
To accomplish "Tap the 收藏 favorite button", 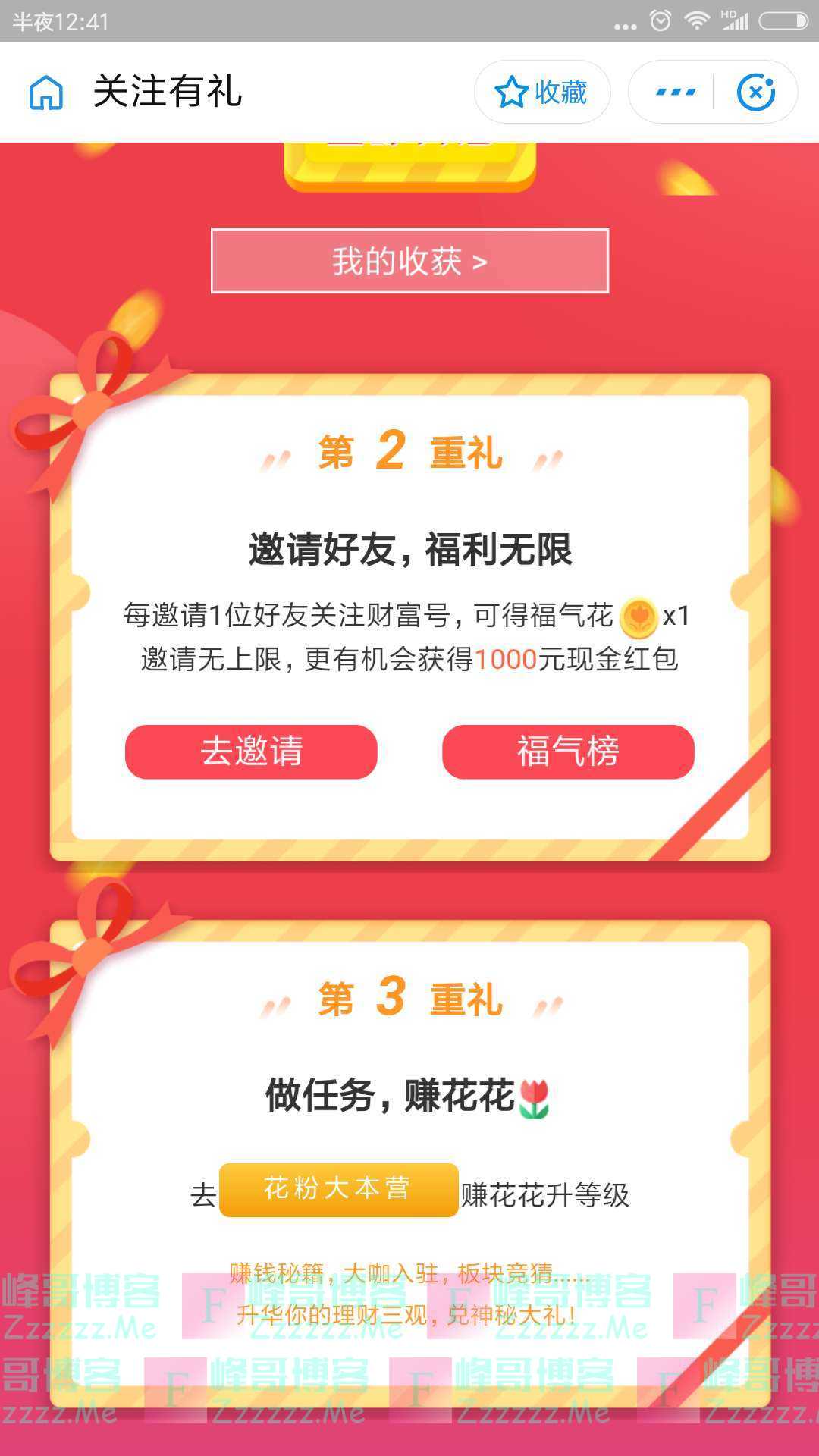I will click(x=541, y=93).
